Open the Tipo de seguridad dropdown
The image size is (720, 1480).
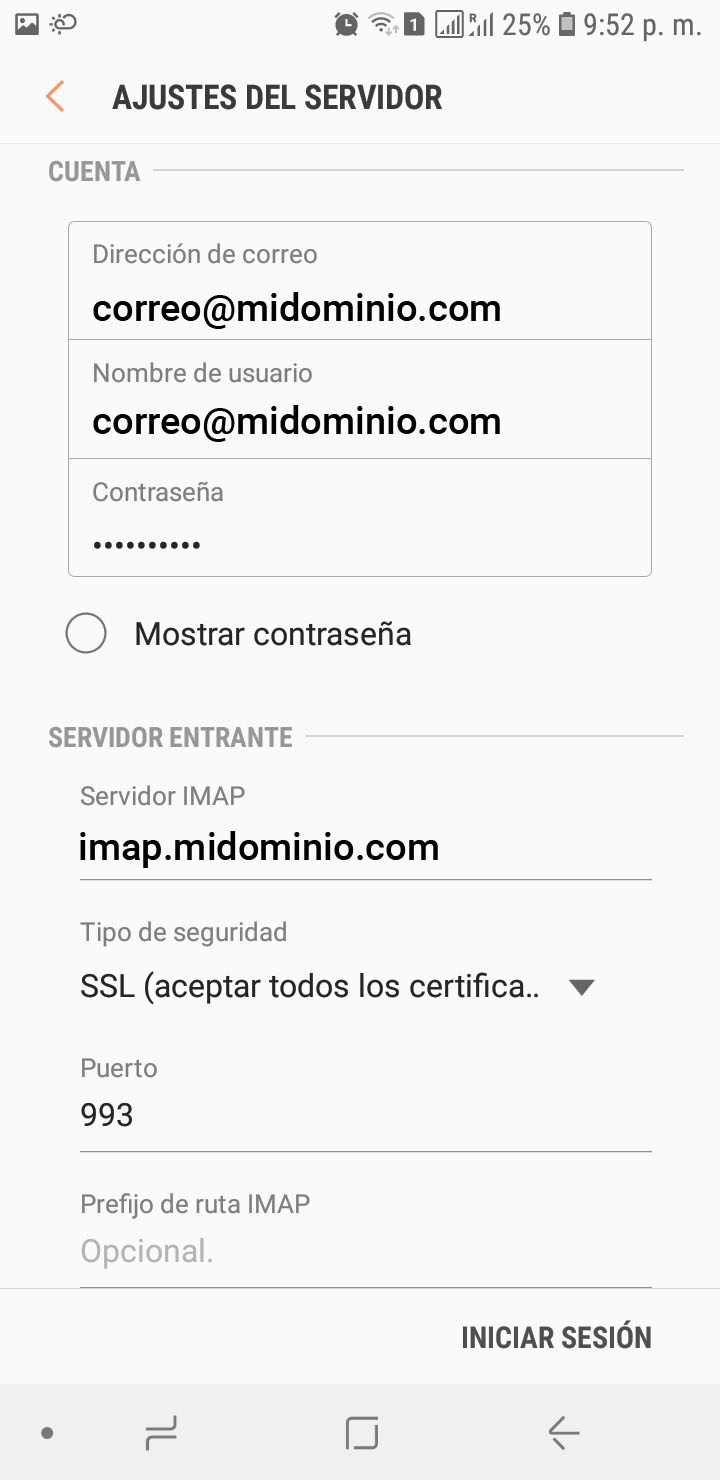(x=338, y=987)
